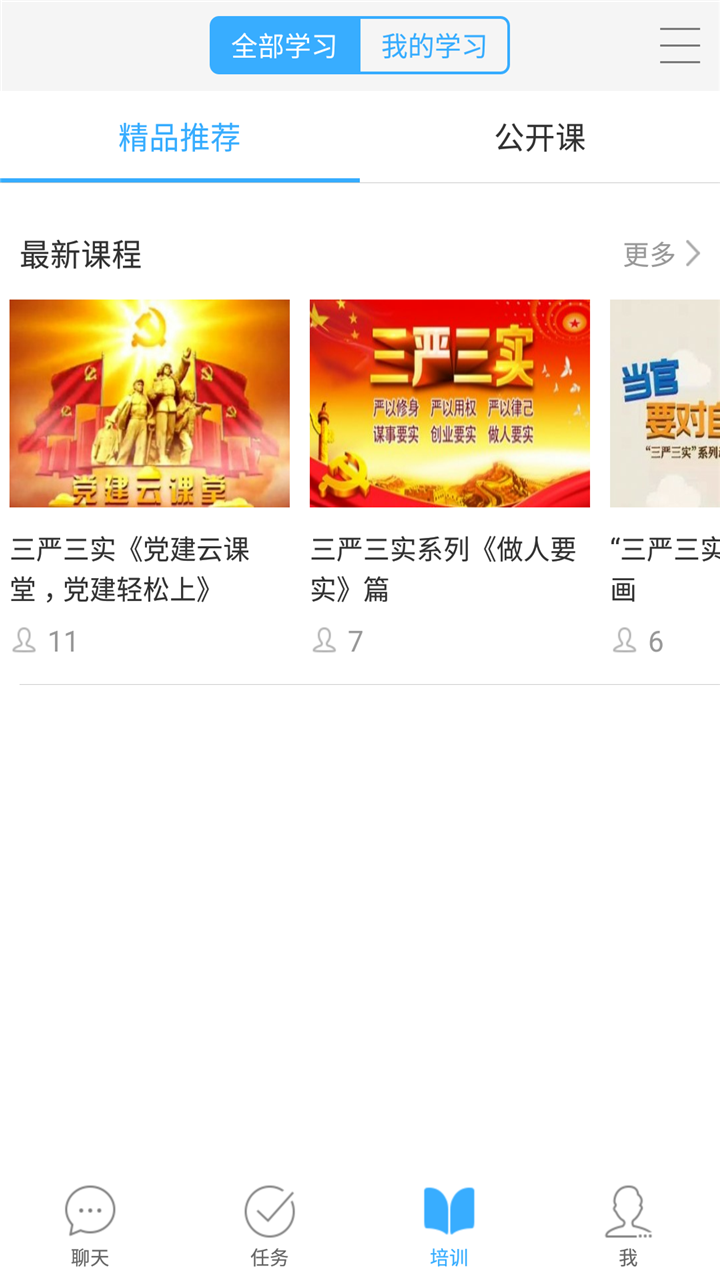Switch to 我的学习 segment

point(434,46)
